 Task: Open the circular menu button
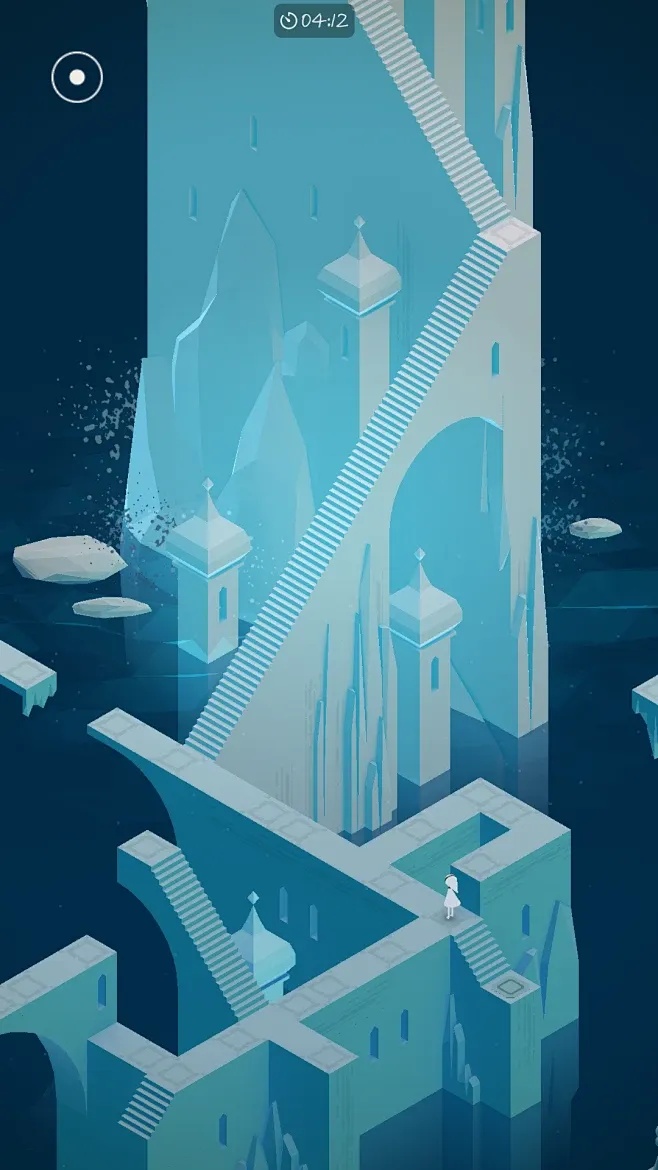tap(77, 77)
